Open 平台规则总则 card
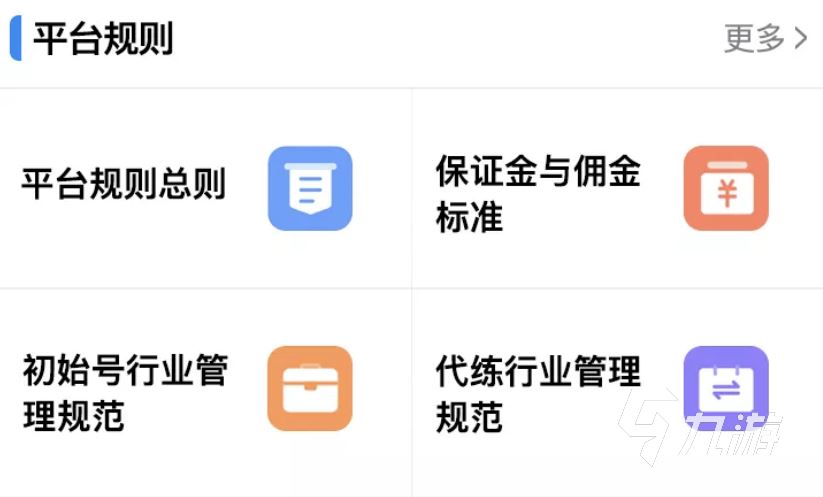Image resolution: width=823 pixels, height=497 pixels. point(205,188)
